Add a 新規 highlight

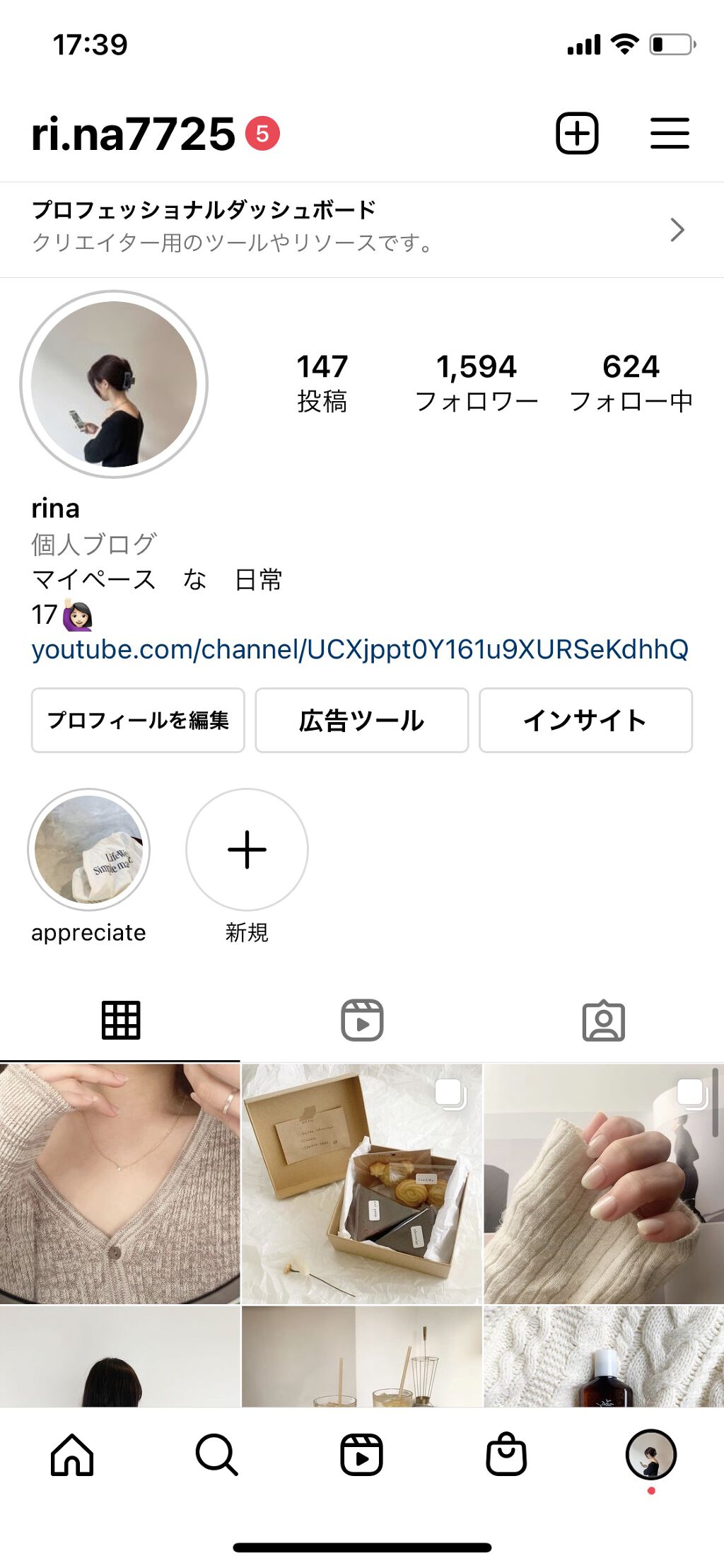tap(247, 849)
